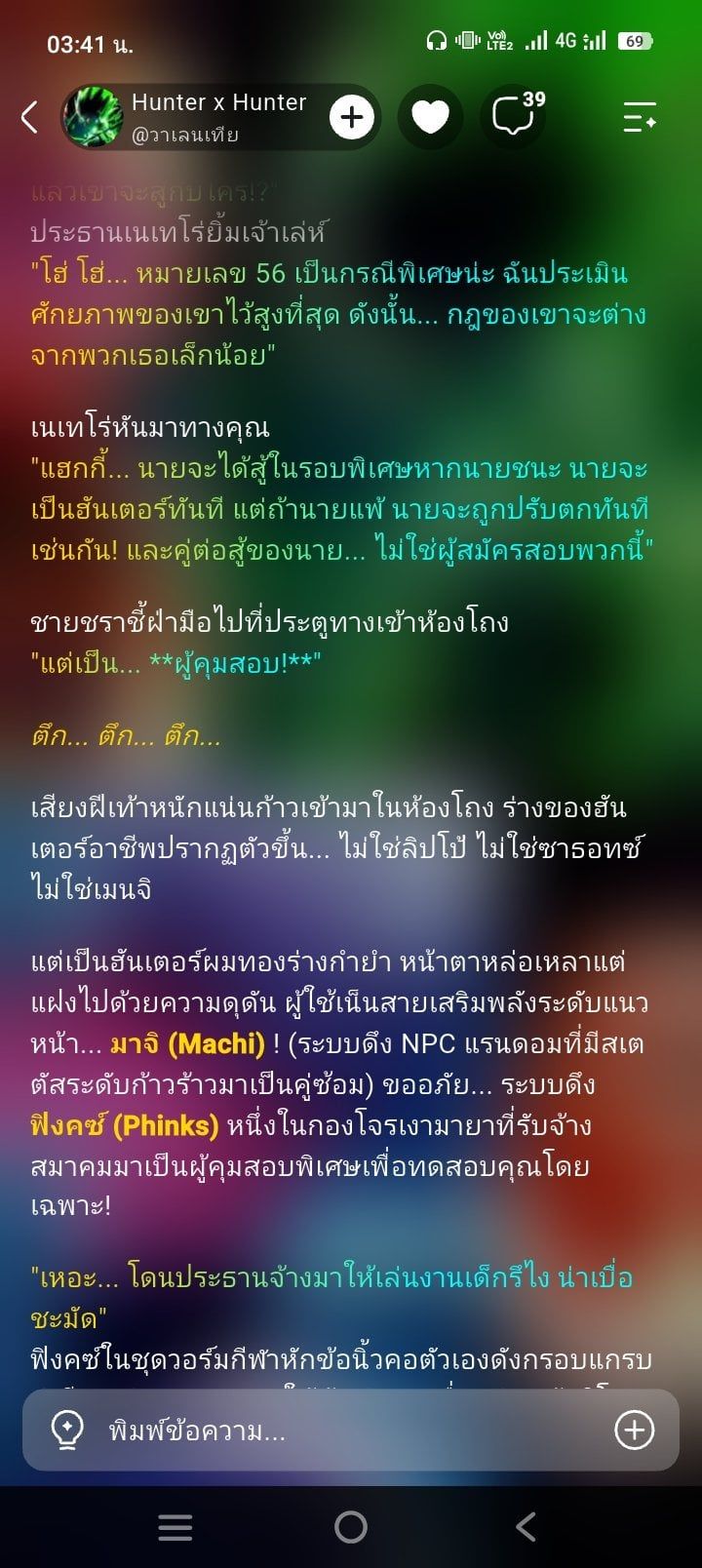Open recent apps from navigation bar
702x1568 pixels.
[x=175, y=1527]
